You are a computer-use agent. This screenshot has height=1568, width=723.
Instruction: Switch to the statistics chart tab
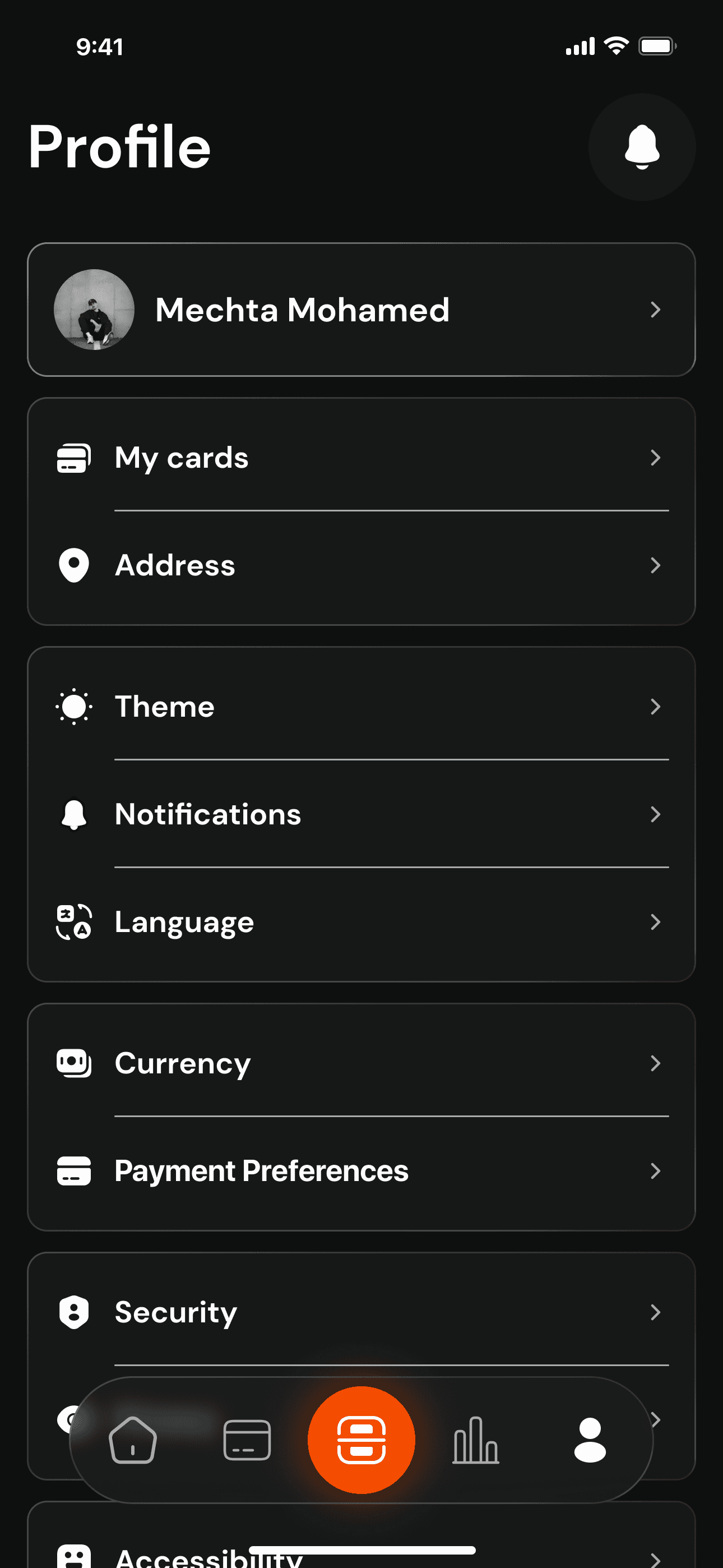pyautogui.click(x=476, y=1440)
